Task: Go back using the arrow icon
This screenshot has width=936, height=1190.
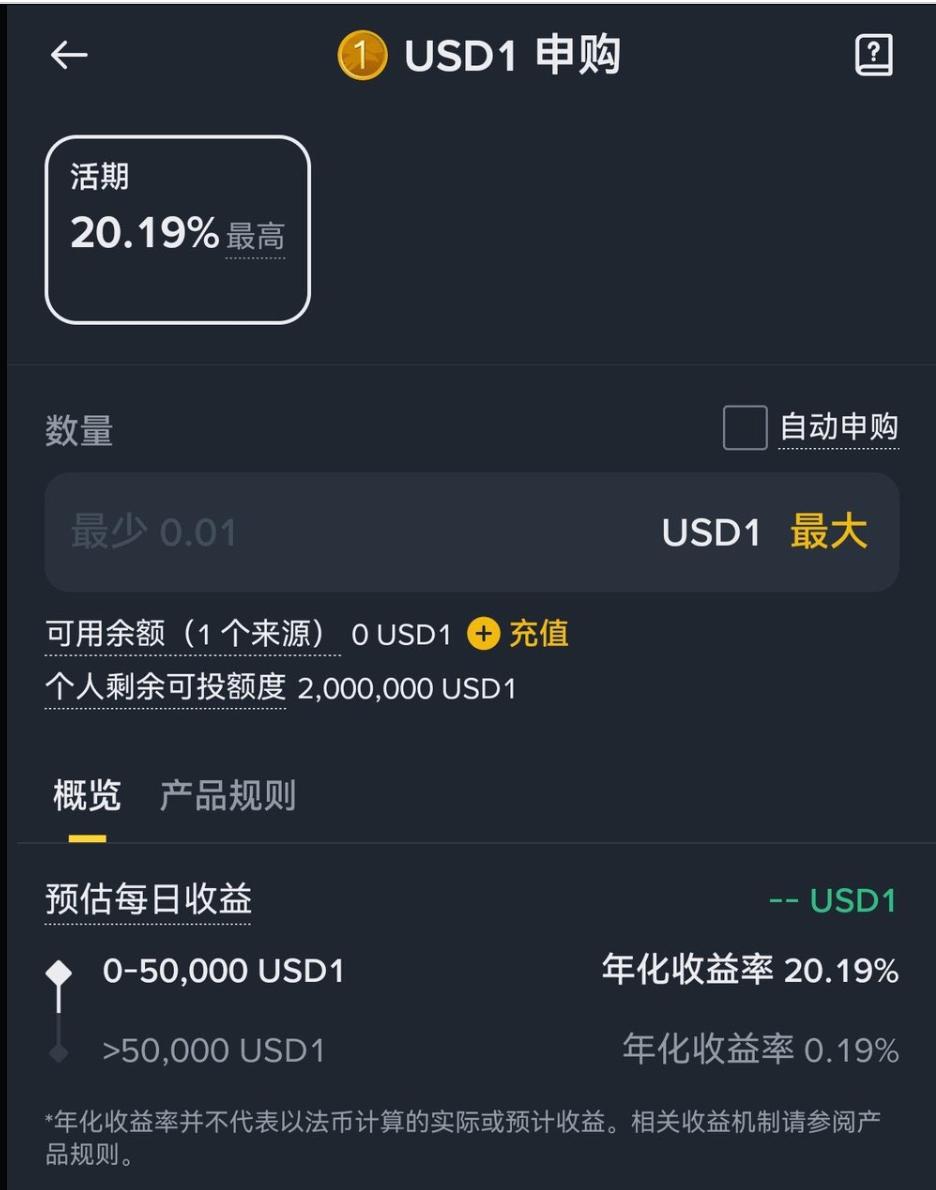Action: (x=69, y=56)
